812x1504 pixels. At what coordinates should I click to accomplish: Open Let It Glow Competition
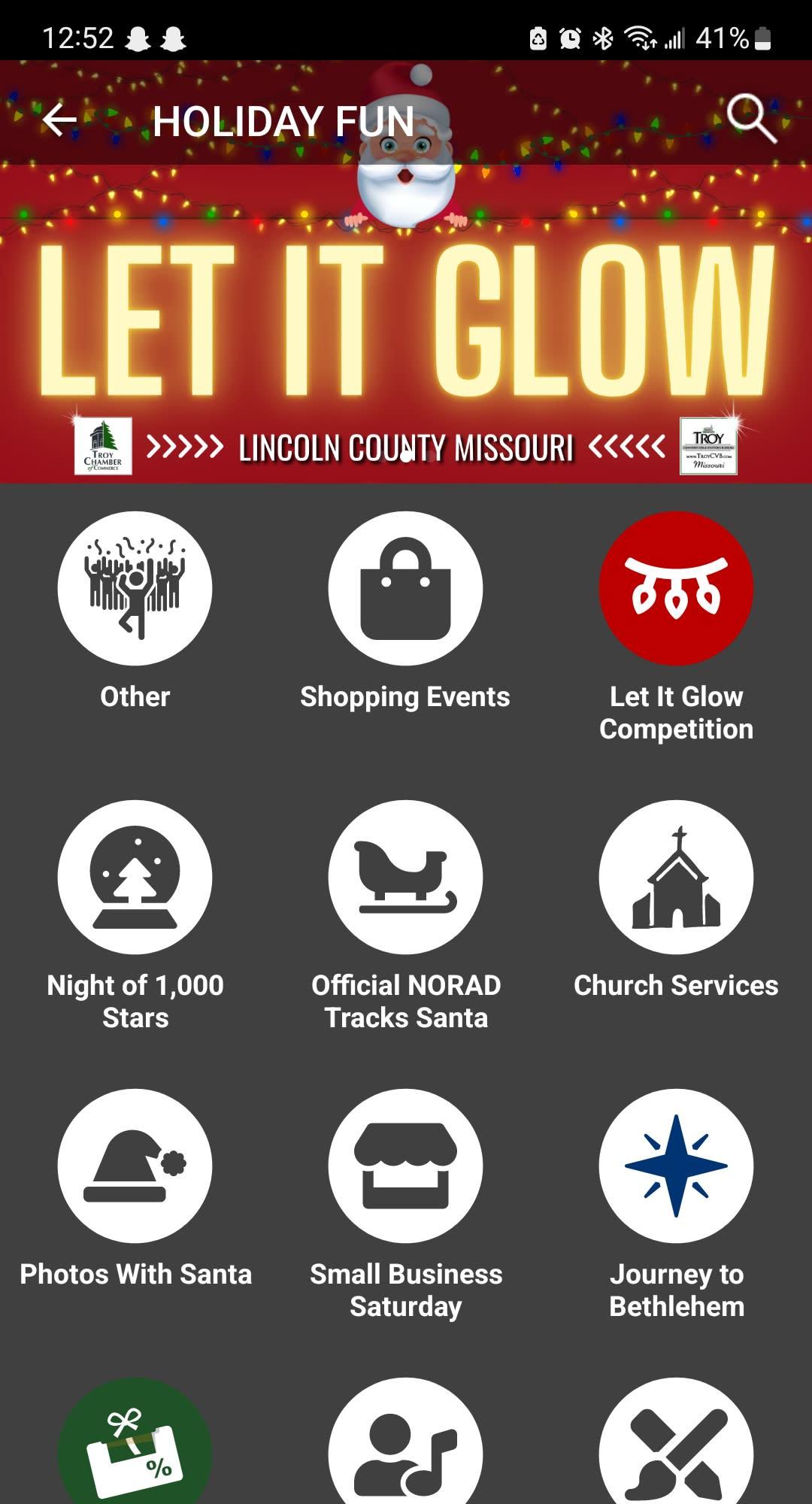(x=676, y=589)
